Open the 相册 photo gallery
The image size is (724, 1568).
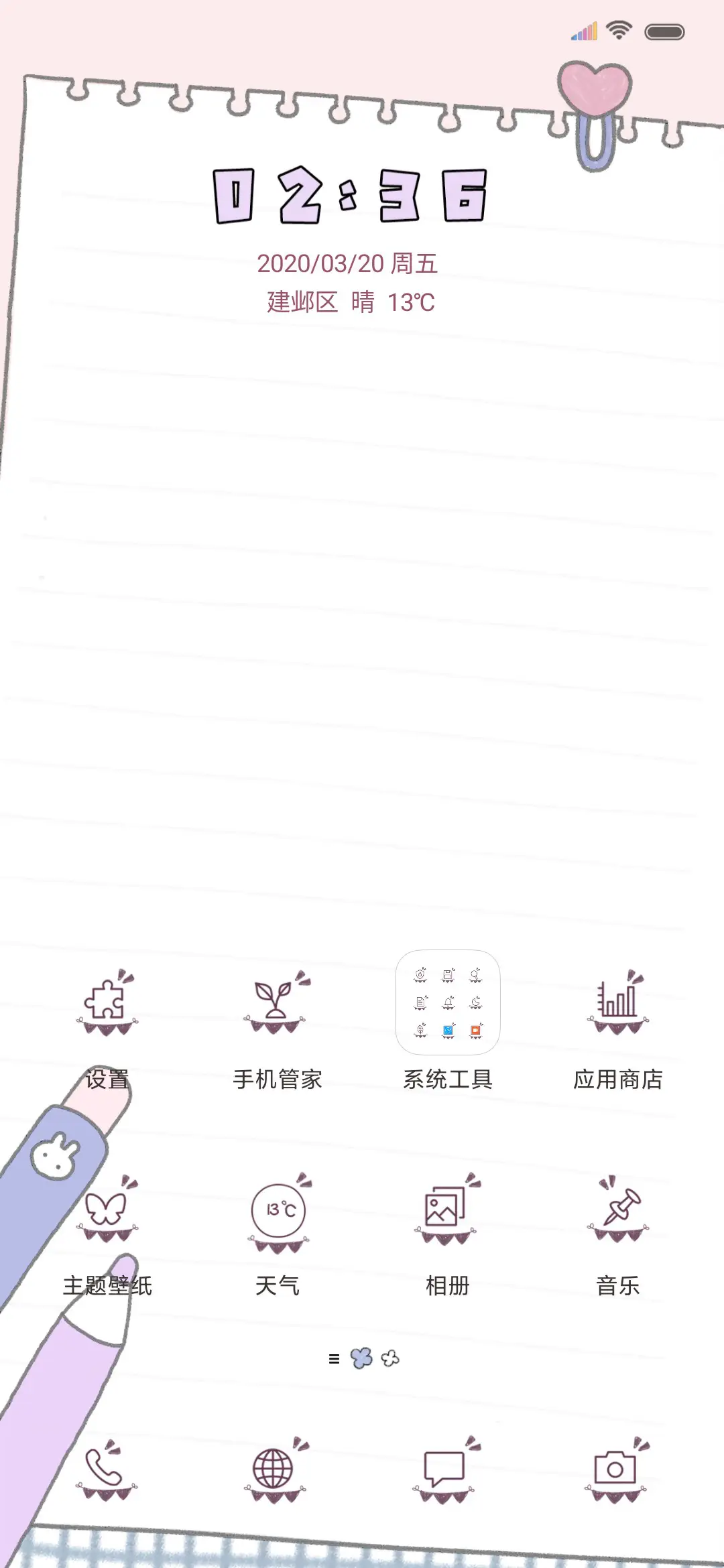[x=448, y=1226]
